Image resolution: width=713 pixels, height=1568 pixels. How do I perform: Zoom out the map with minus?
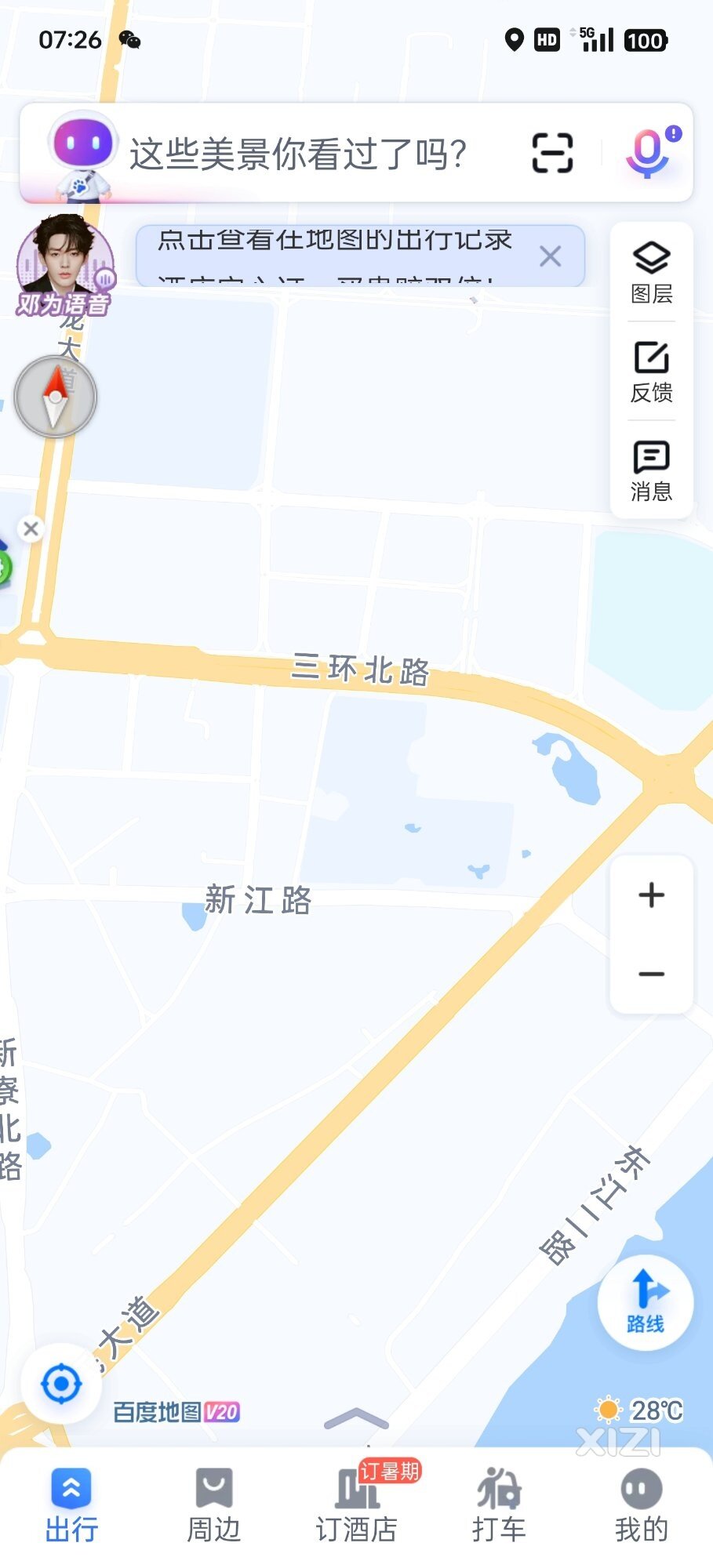(651, 974)
